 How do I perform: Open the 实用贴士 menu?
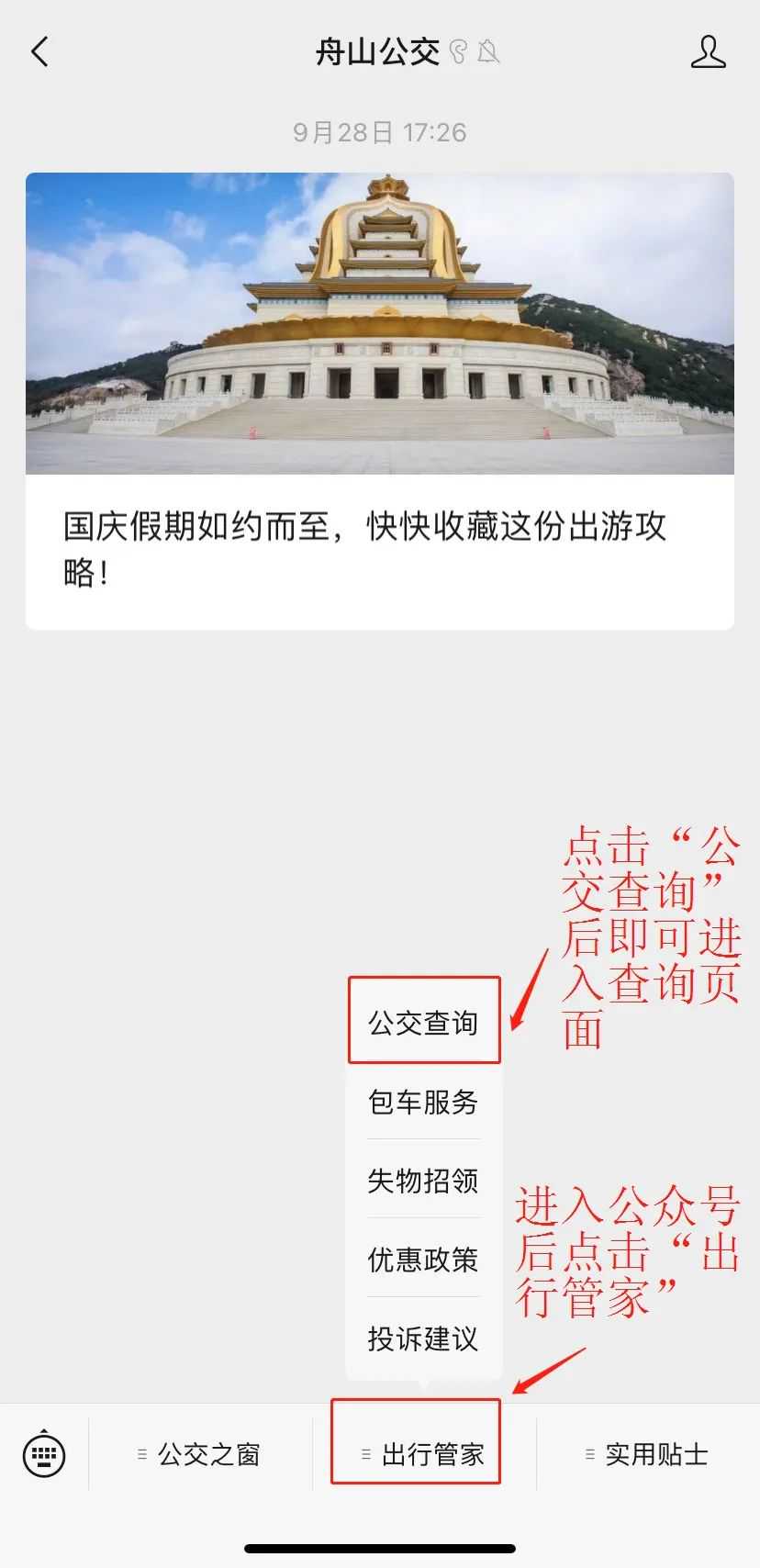tap(647, 1454)
